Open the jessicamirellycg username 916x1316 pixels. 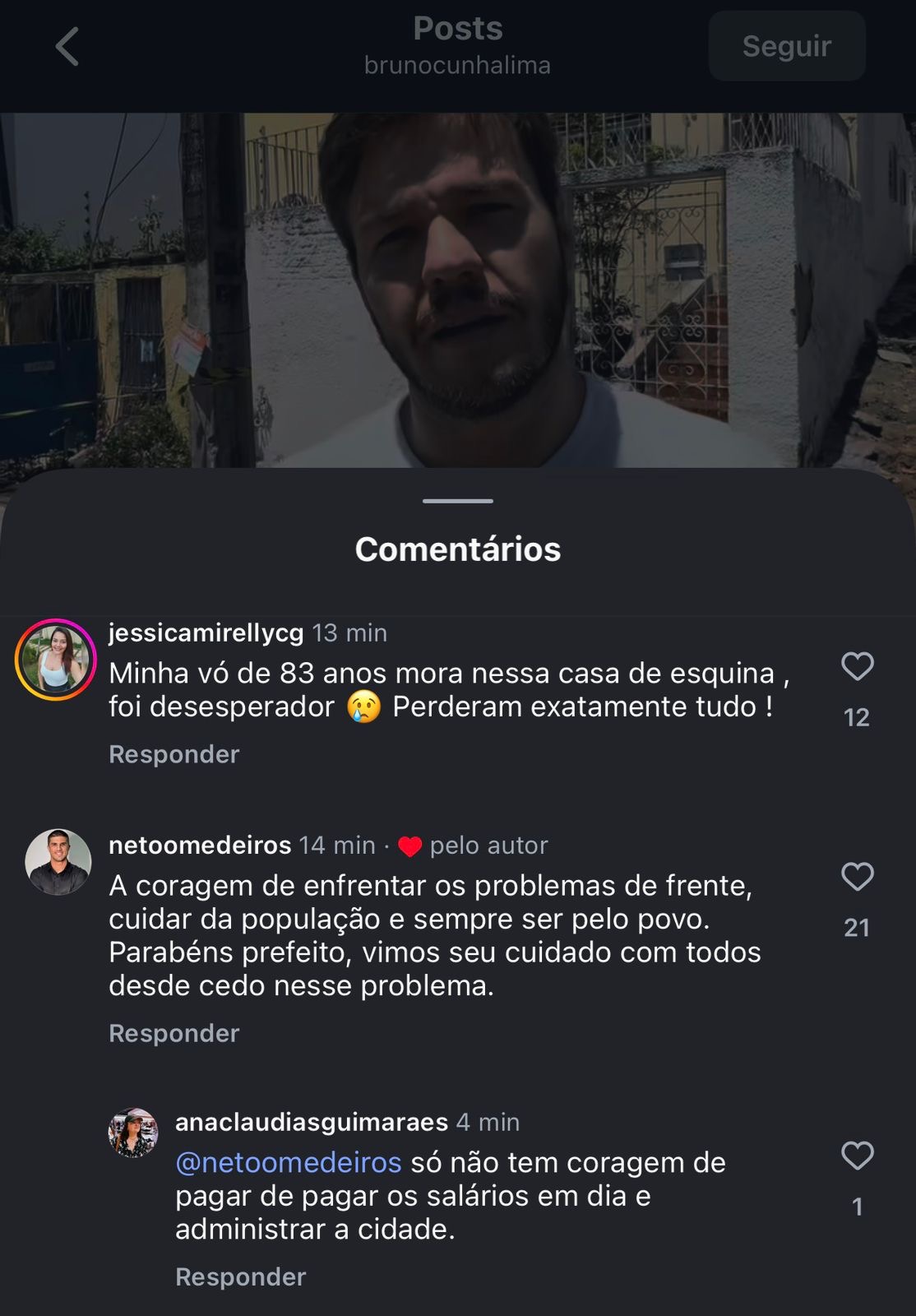pos(206,633)
